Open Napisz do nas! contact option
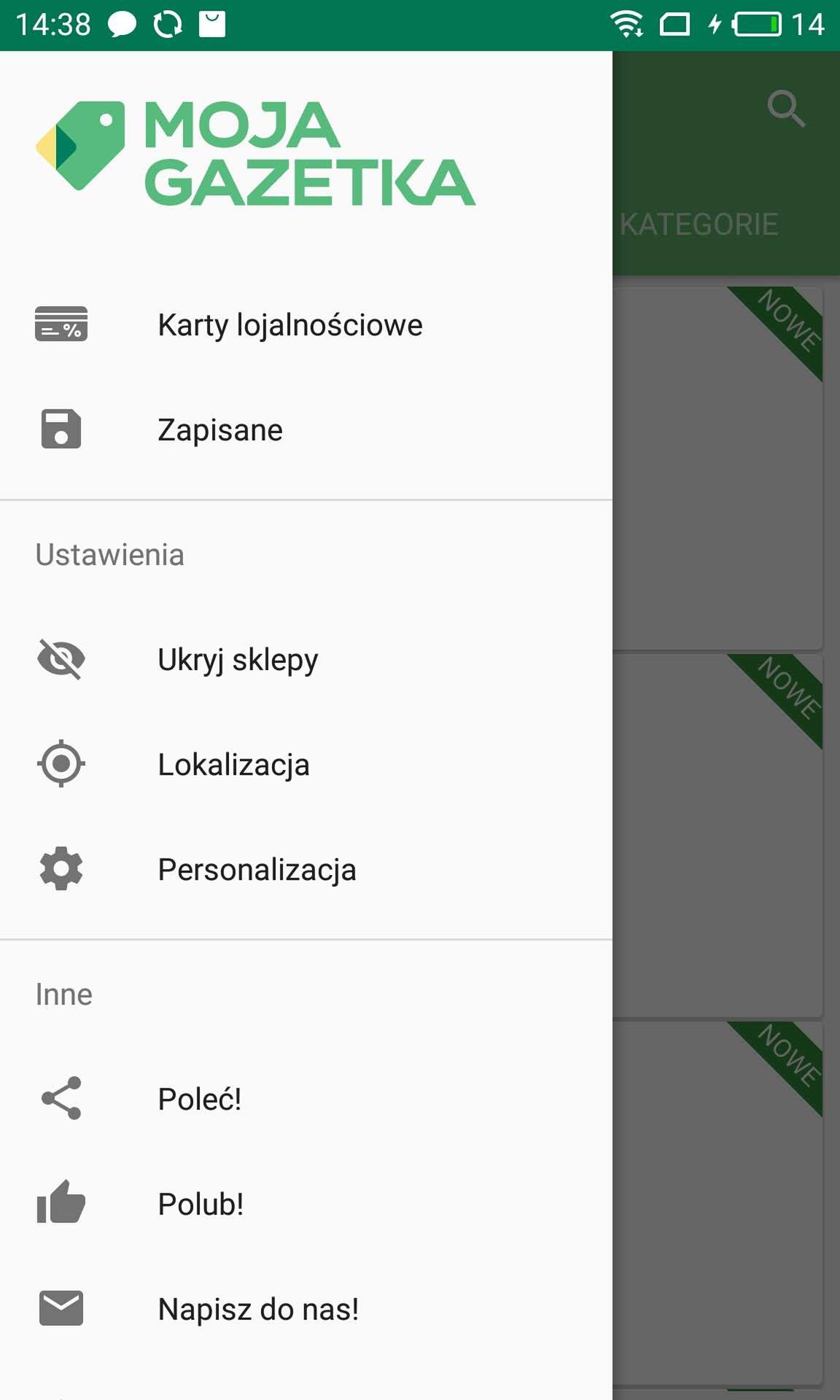The width and height of the screenshot is (840, 1400). (x=306, y=1309)
